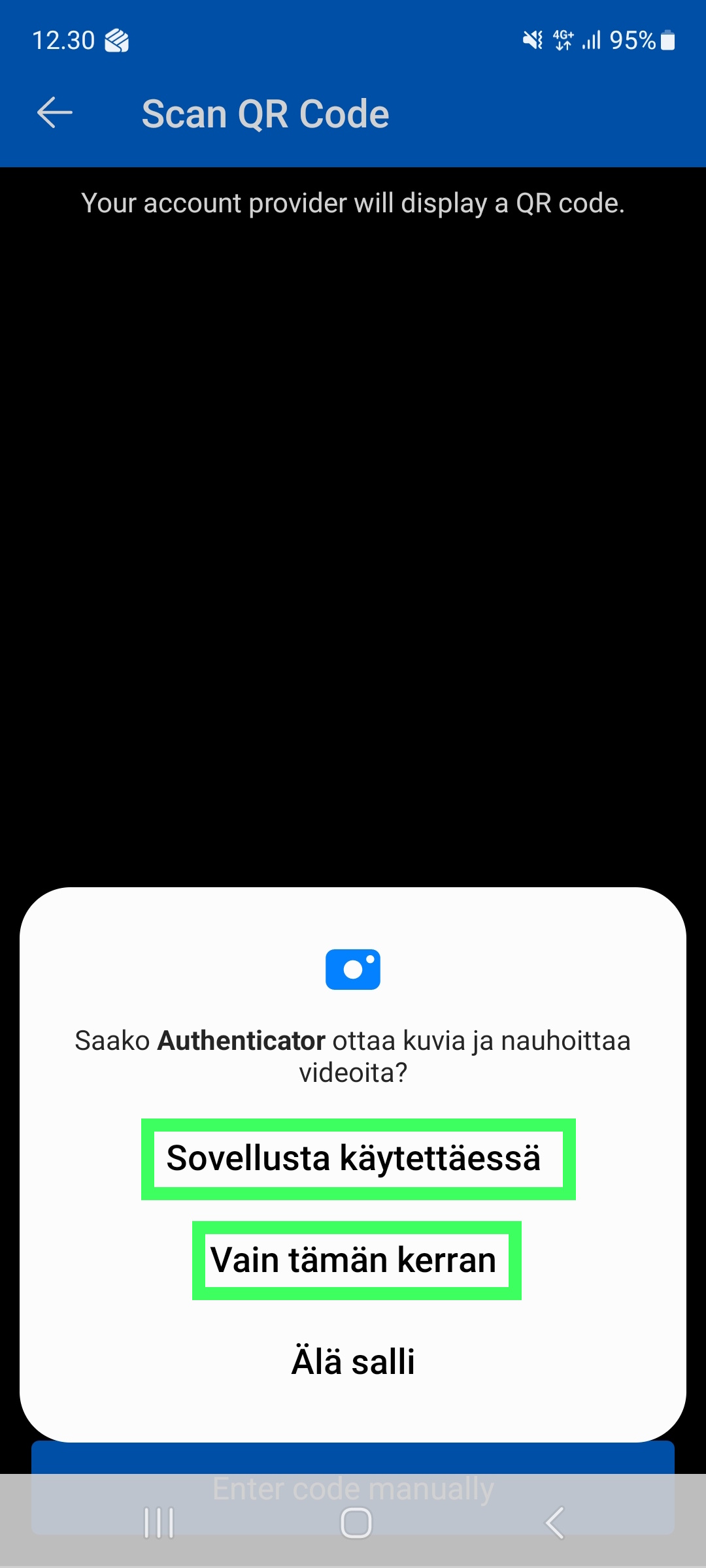Tap the battery icon showing 95%
This screenshot has height=1568, width=706.
[669, 41]
